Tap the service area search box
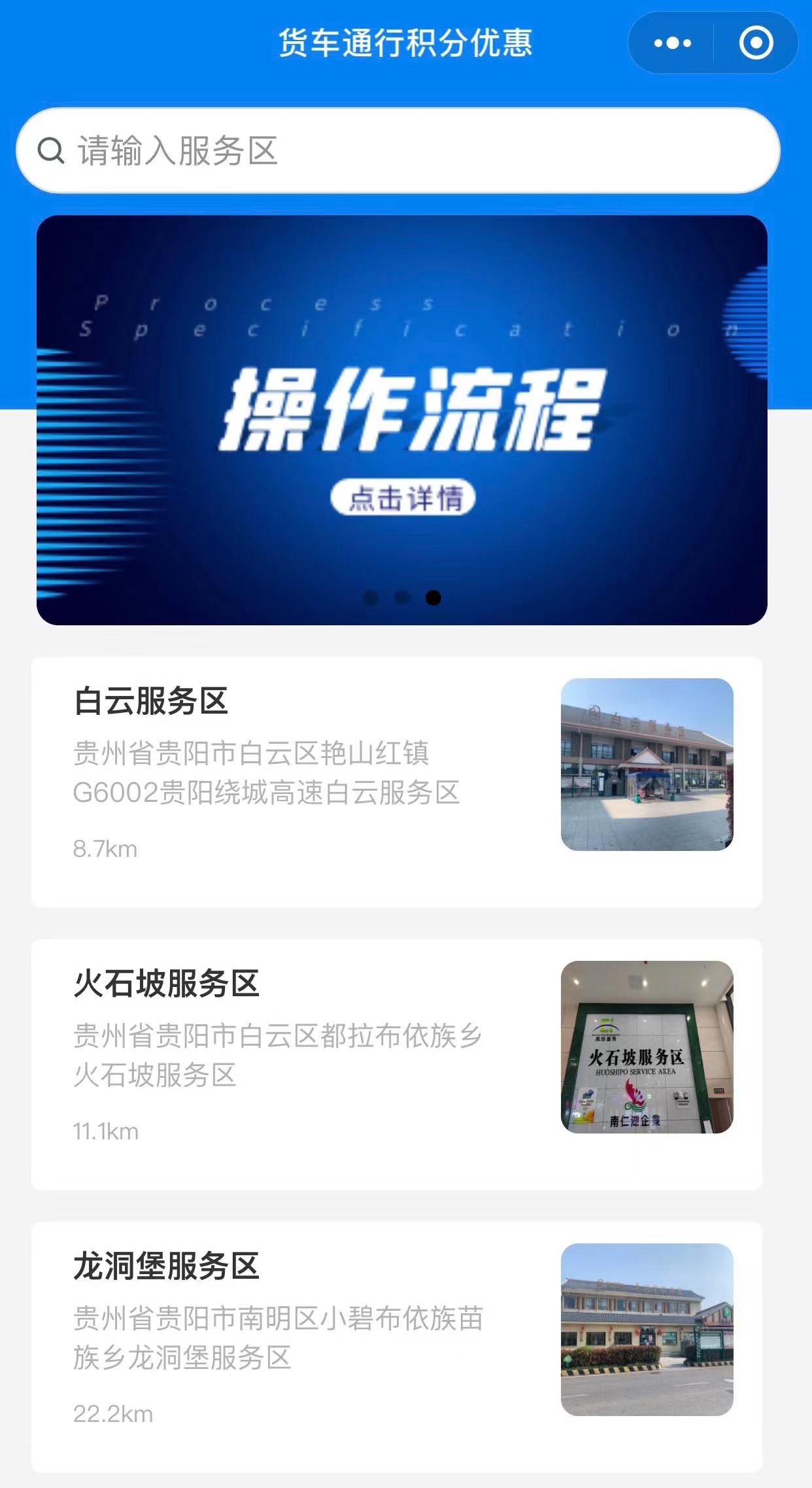 398,150
